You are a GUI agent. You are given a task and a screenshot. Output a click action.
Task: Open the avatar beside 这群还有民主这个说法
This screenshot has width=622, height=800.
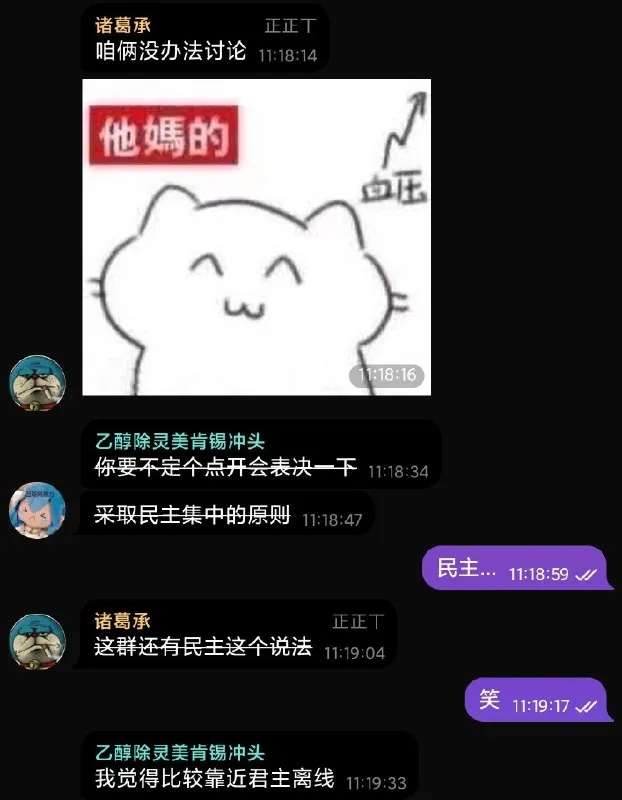coord(37,641)
